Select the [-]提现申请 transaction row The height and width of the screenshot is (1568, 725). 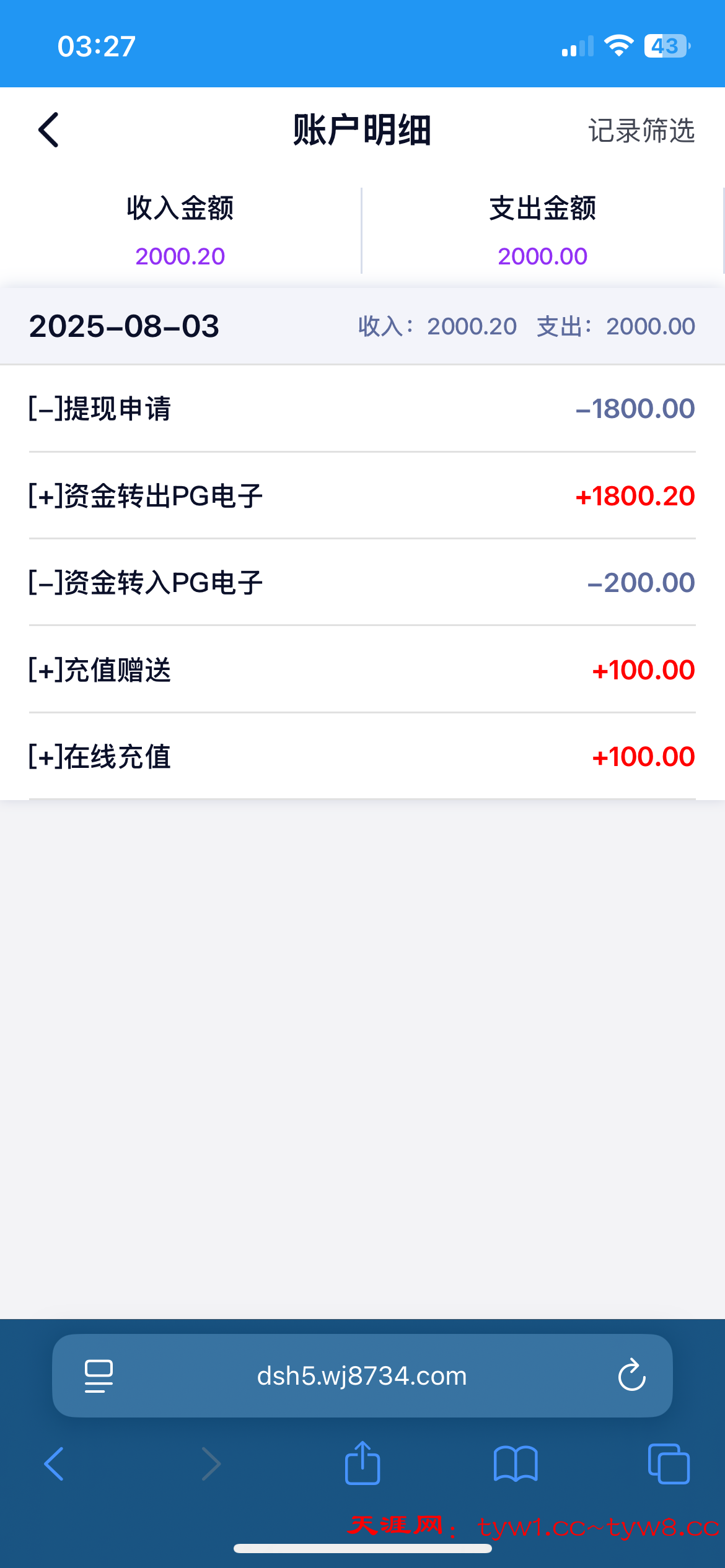click(x=362, y=408)
